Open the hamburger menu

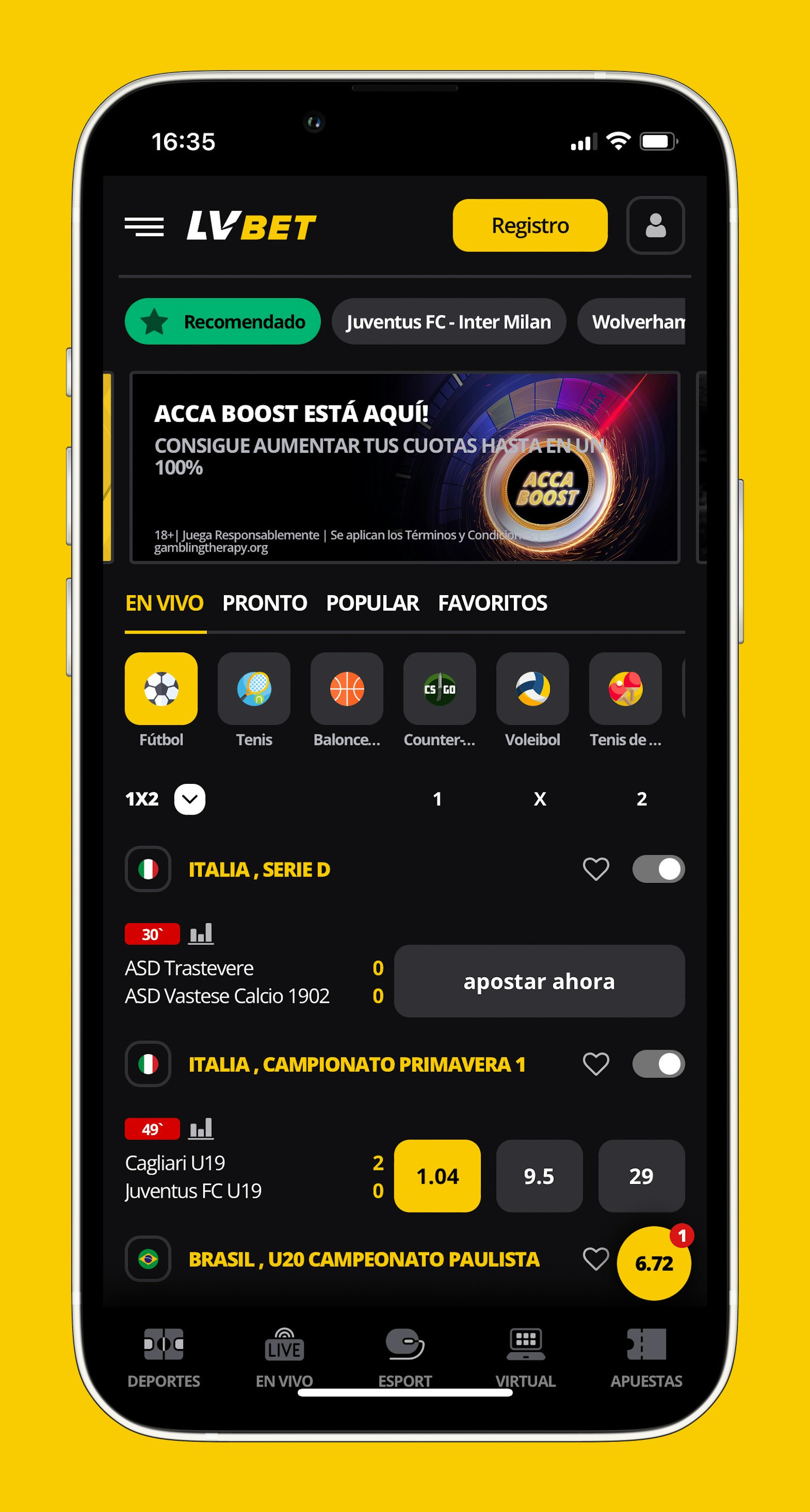click(x=144, y=227)
